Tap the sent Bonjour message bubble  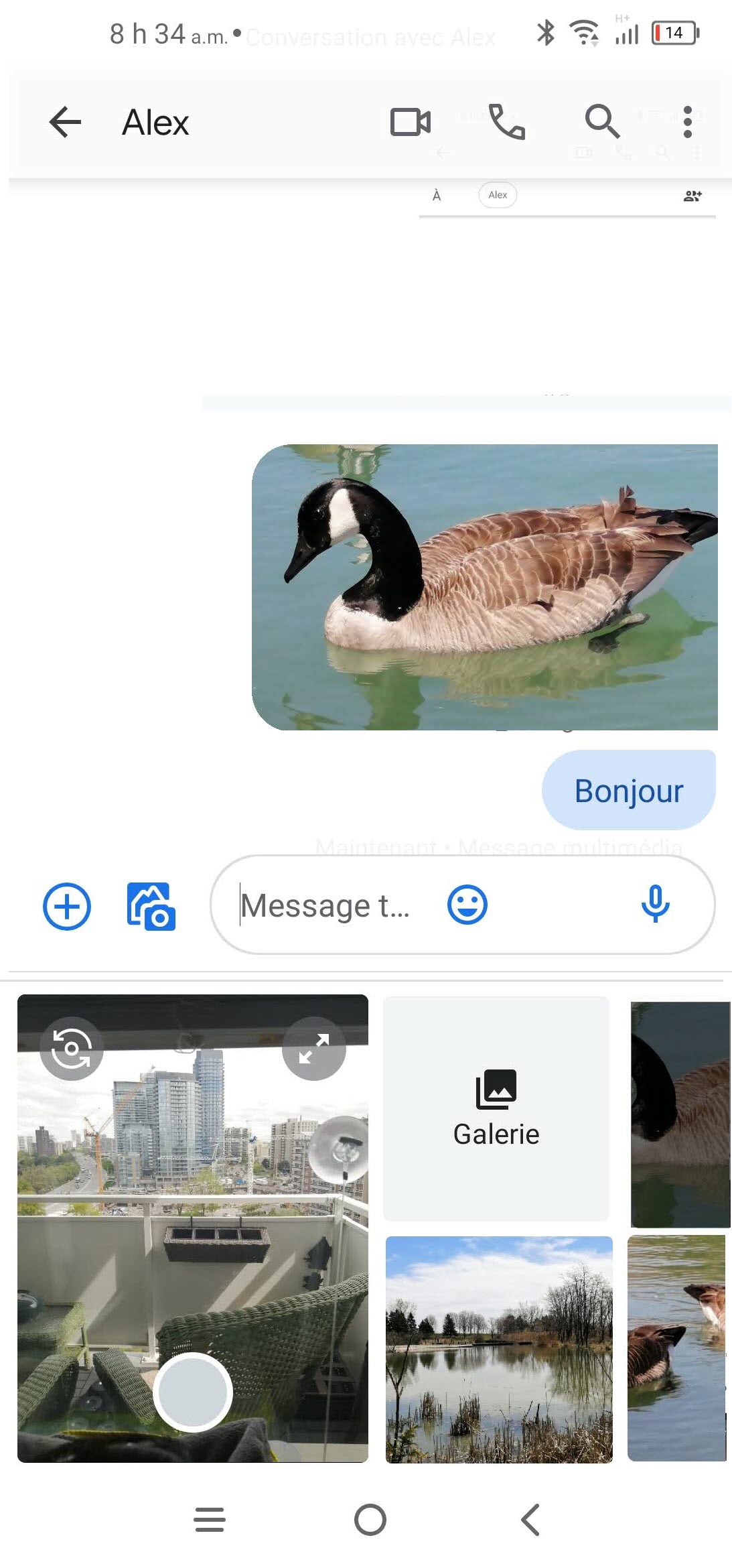tap(628, 791)
